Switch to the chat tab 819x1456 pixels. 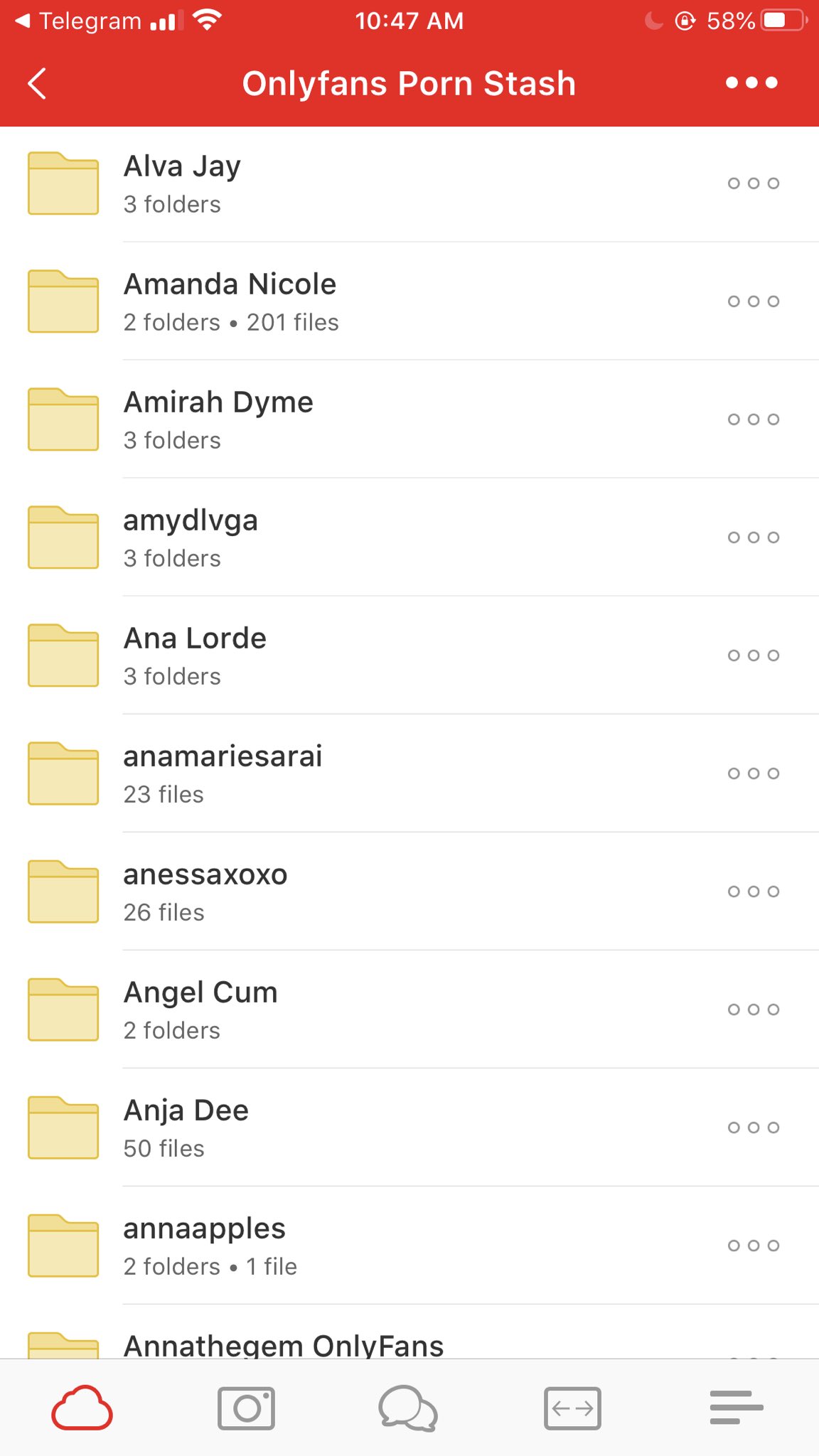pos(409,1408)
